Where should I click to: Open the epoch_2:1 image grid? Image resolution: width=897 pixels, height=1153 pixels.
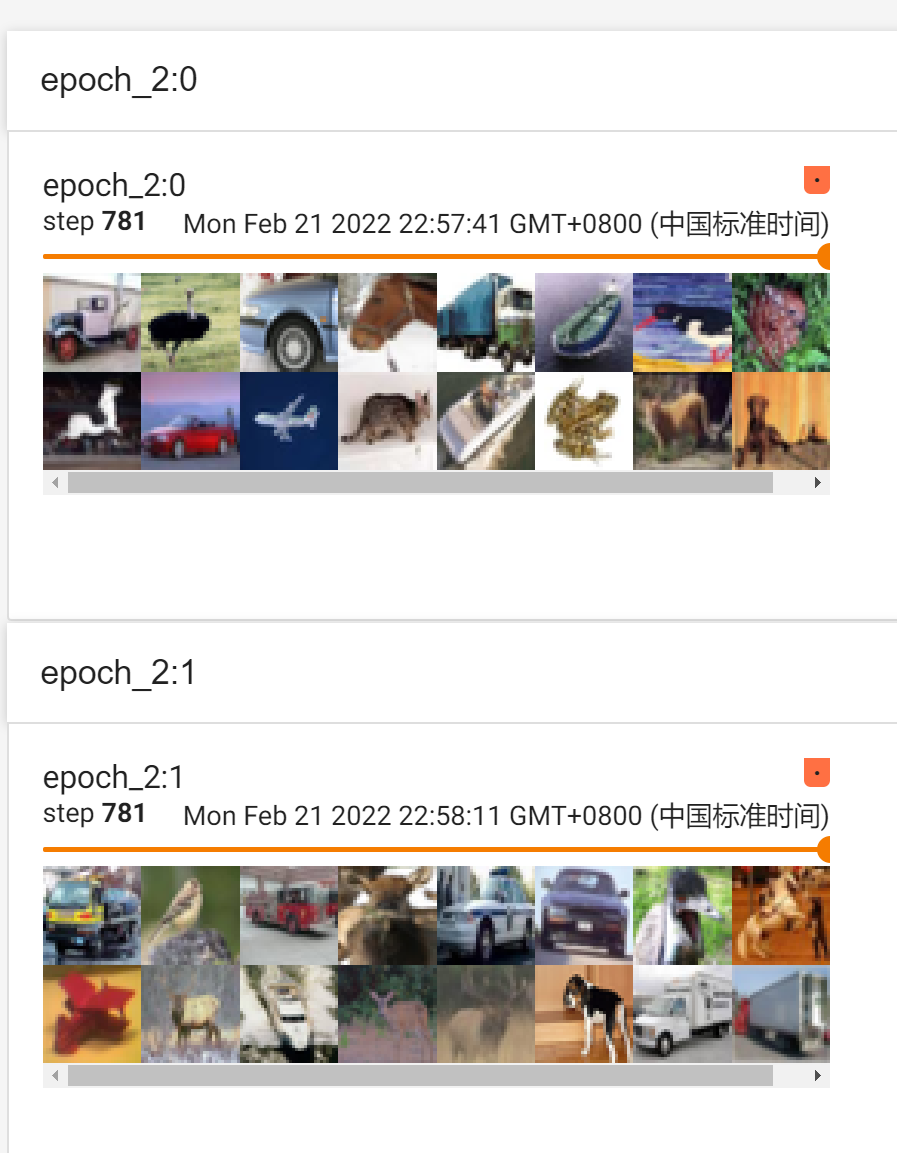coord(436,964)
